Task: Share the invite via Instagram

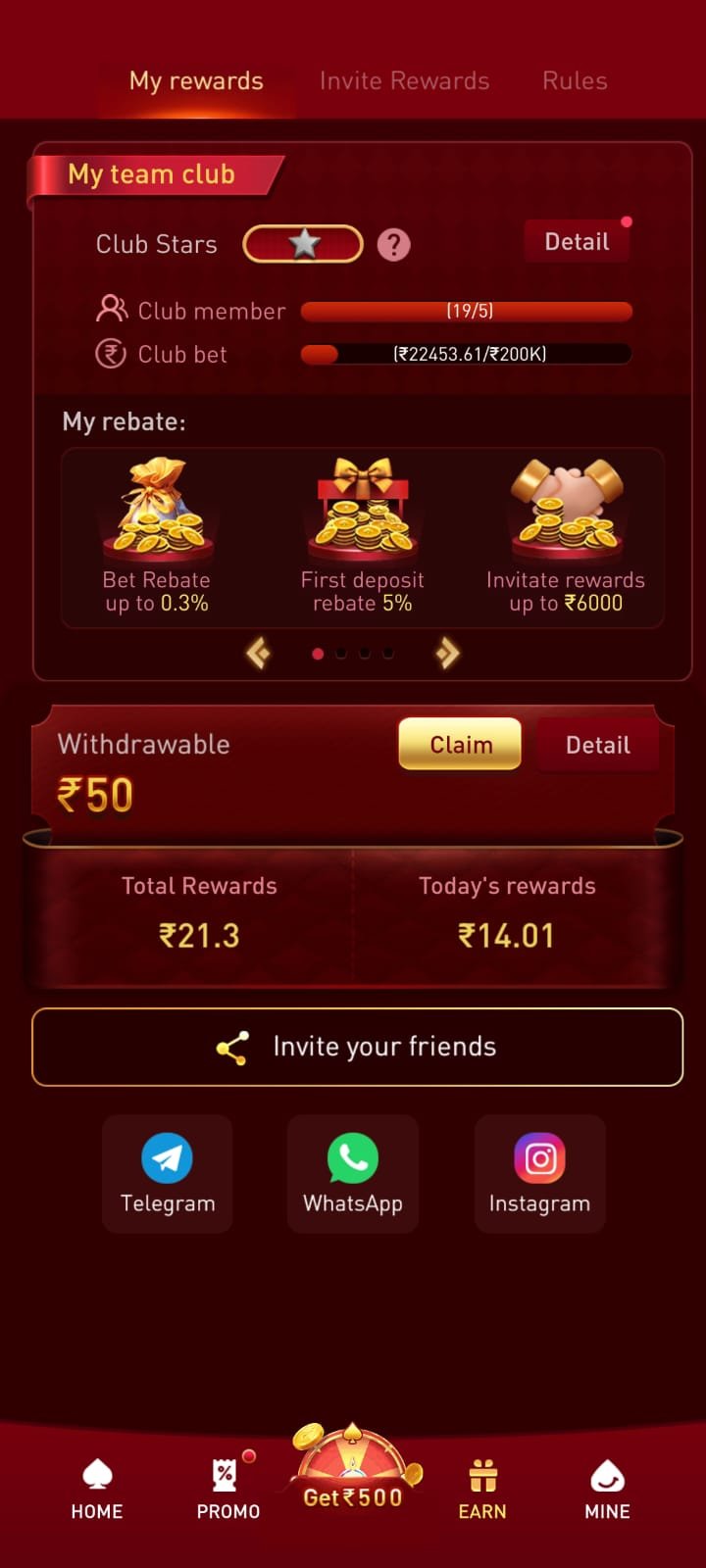Action: coord(539,1173)
